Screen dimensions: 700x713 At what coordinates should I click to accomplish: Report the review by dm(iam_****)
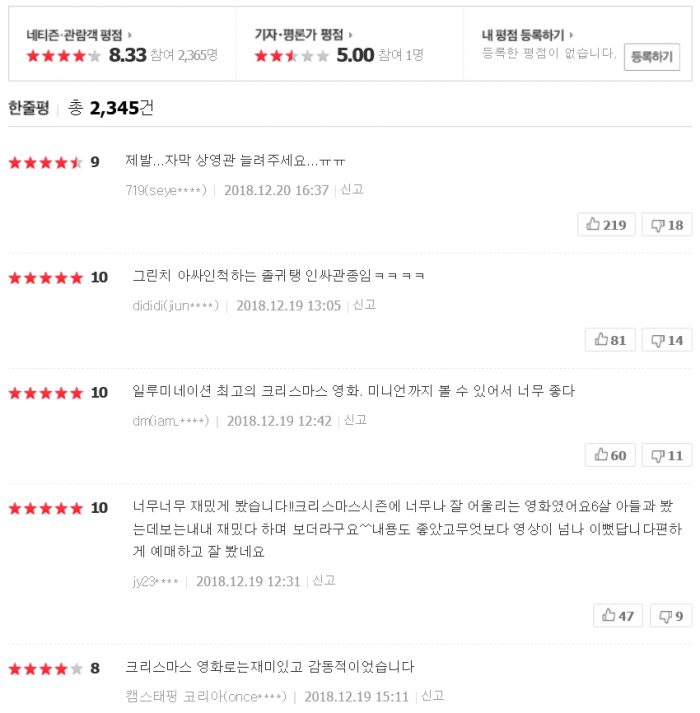pos(355,420)
